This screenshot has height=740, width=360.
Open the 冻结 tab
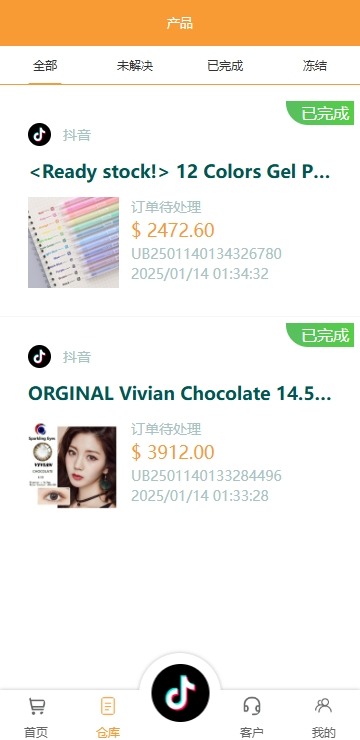315,66
